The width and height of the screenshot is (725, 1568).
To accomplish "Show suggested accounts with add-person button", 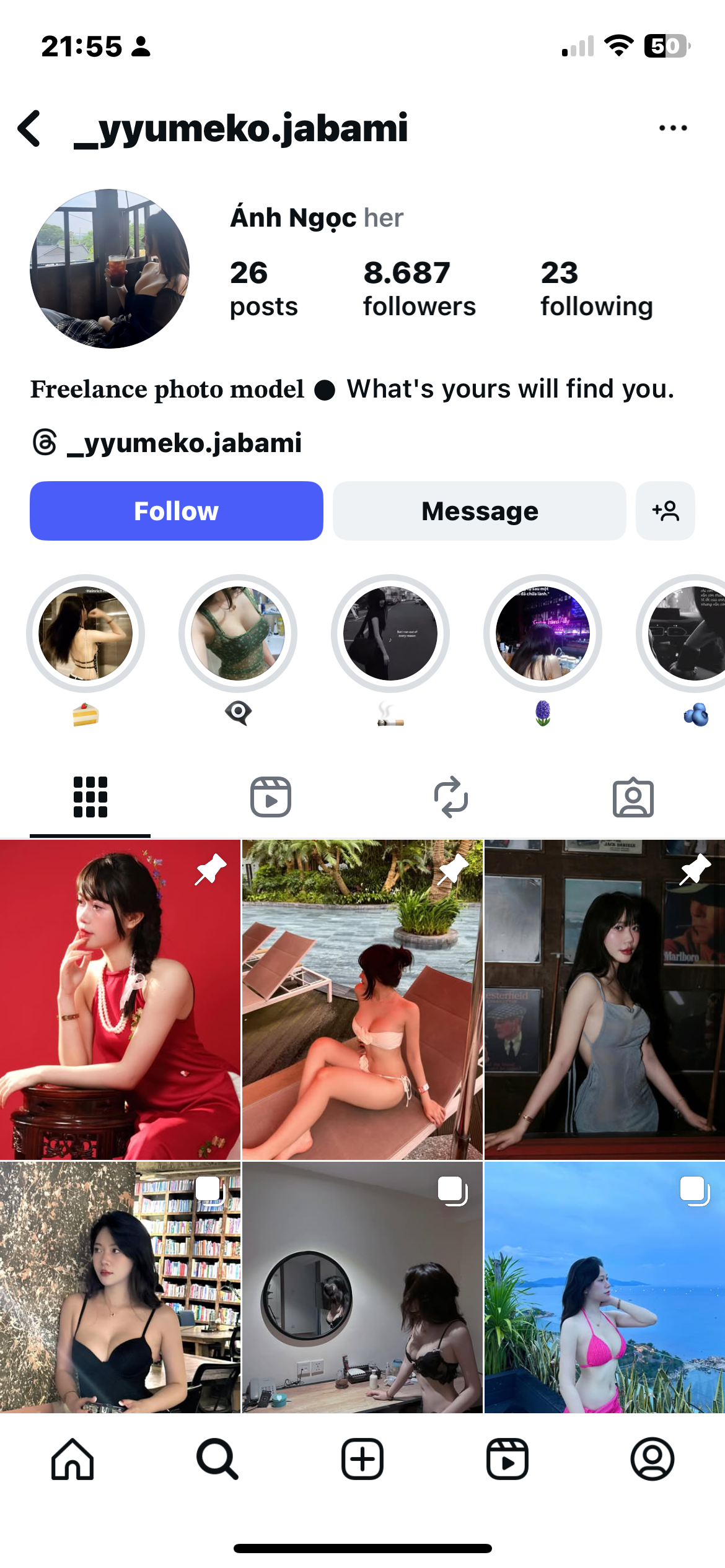I will coord(665,511).
